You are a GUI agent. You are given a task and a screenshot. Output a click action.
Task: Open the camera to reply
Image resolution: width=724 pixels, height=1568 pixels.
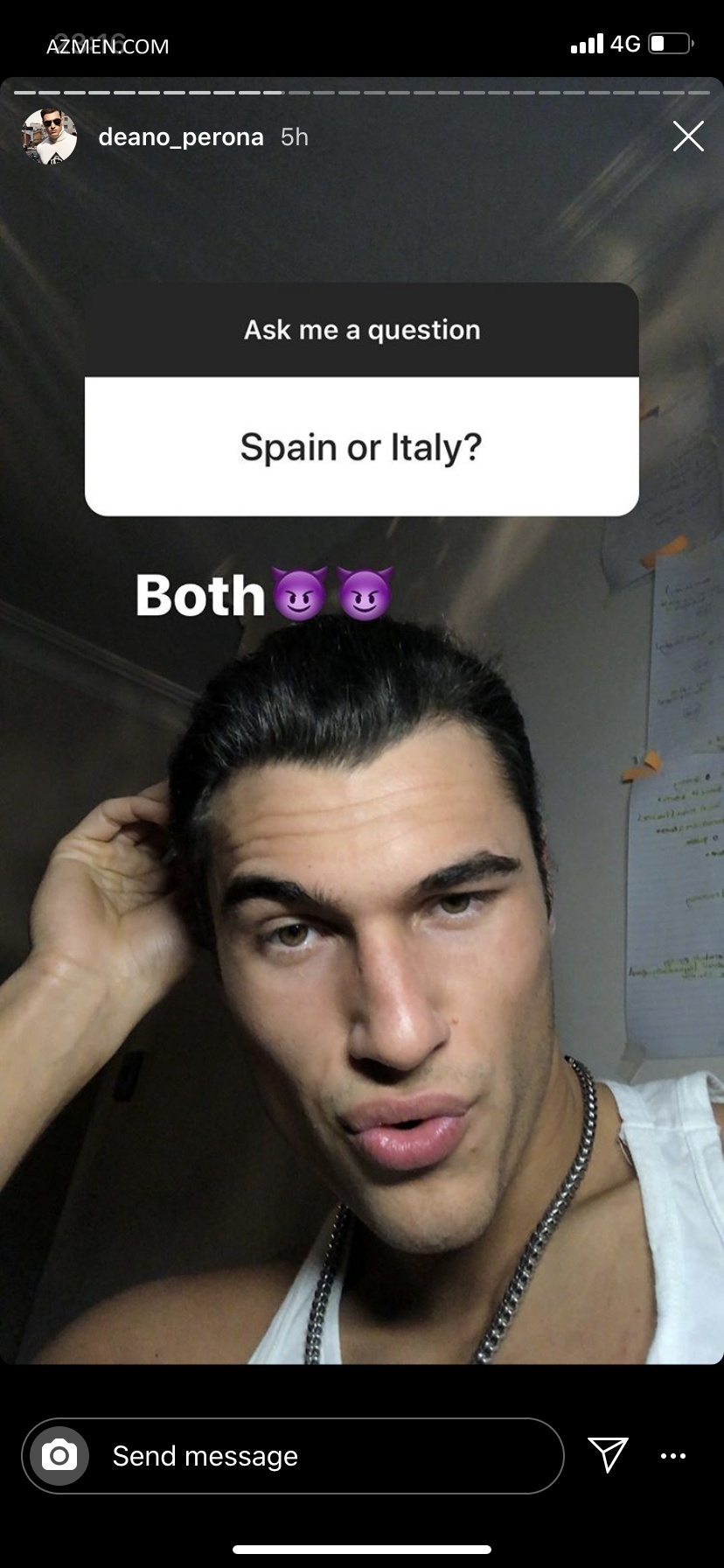[x=59, y=1456]
